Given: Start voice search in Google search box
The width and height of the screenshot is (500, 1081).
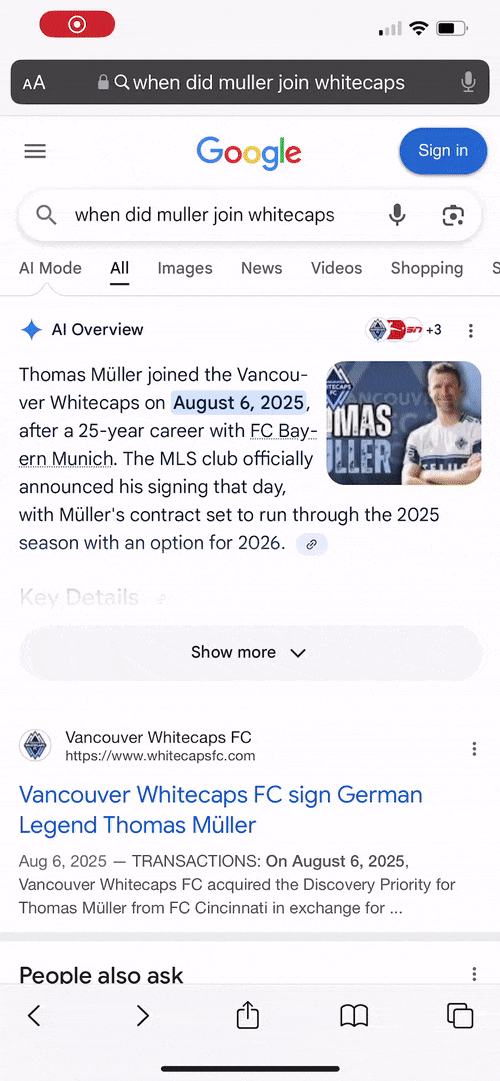Looking at the screenshot, I should tap(397, 215).
